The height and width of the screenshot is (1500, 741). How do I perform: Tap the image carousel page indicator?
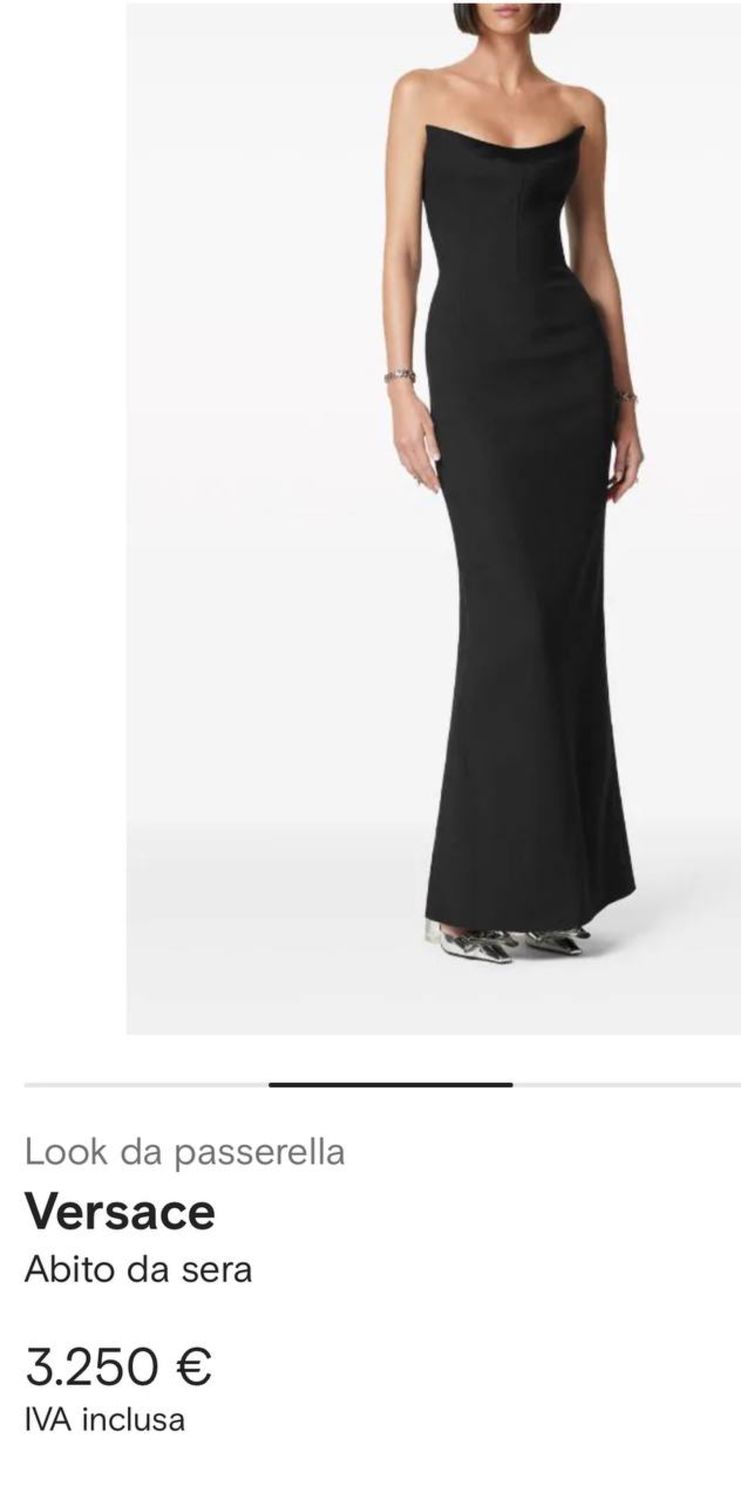click(390, 1084)
